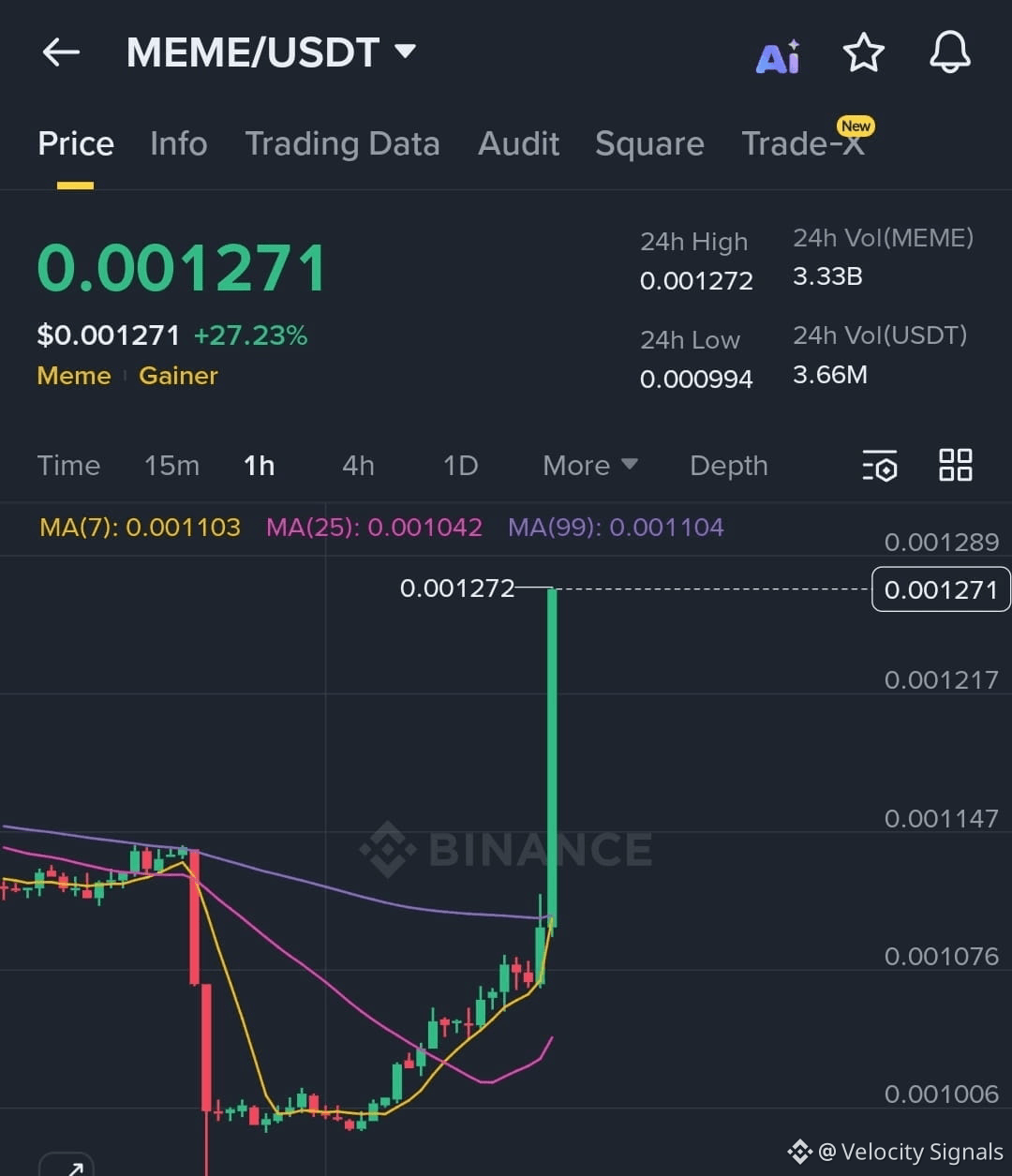Select the 1D interval
The image size is (1012, 1176).
click(x=460, y=466)
